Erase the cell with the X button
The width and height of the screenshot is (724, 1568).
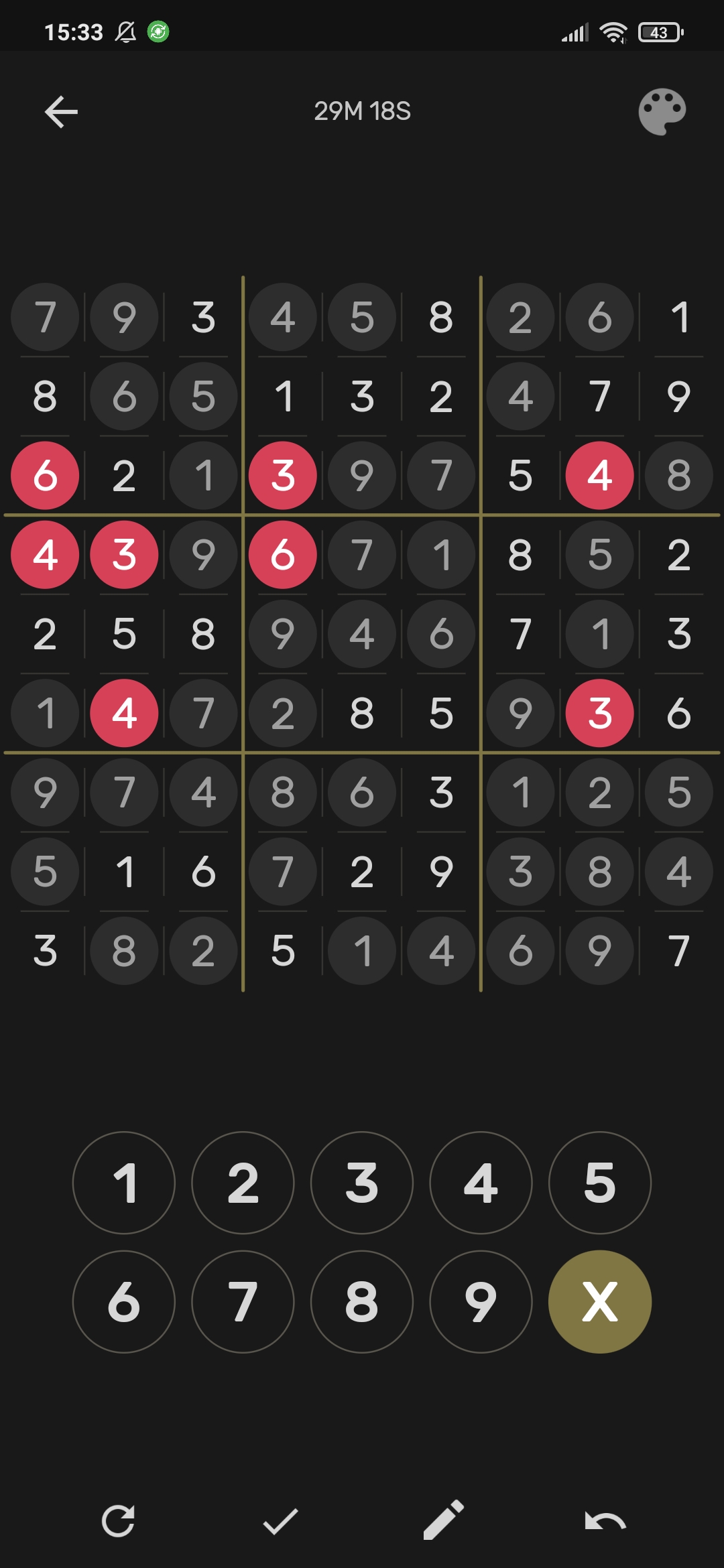click(600, 1302)
